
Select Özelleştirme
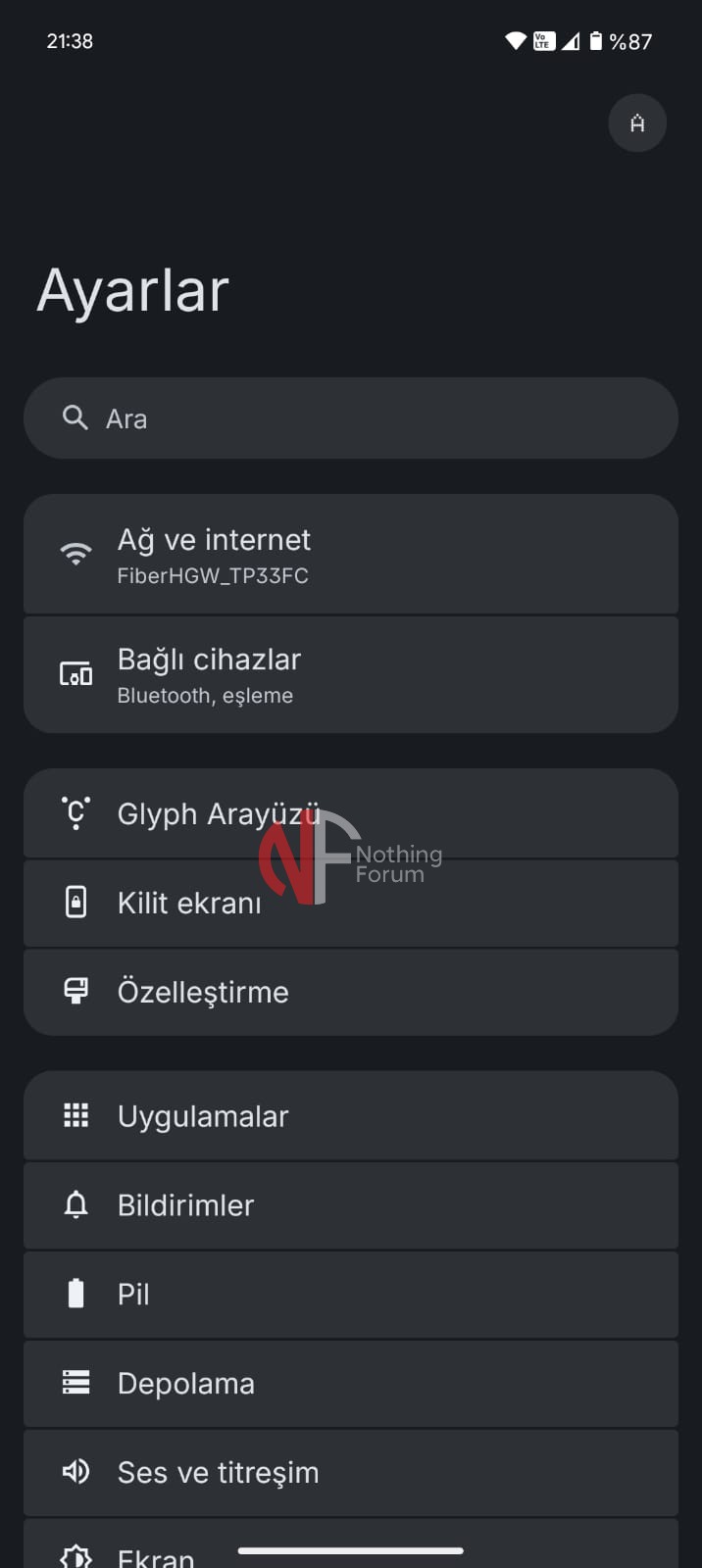(x=351, y=992)
